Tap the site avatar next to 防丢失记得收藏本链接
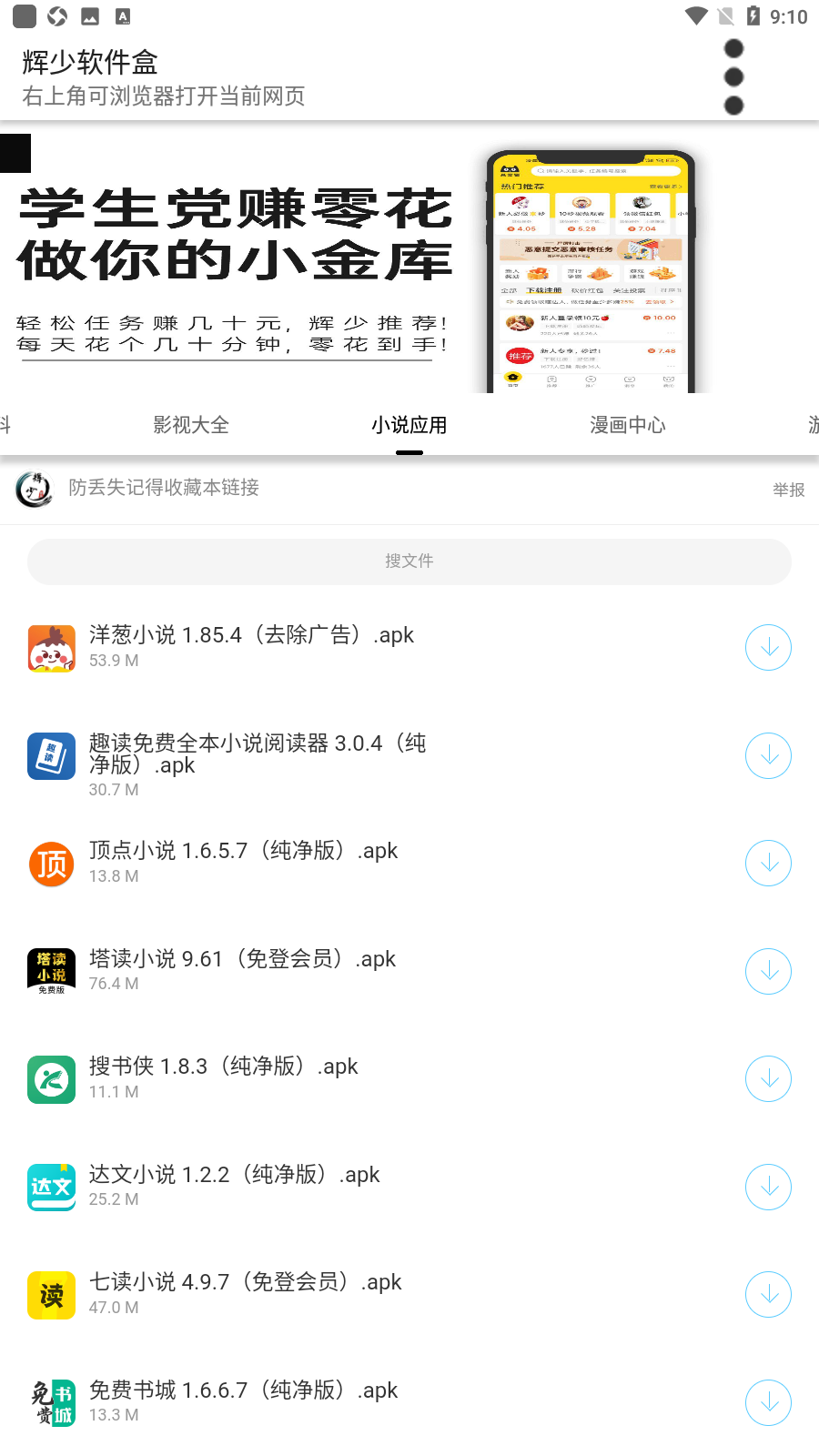Screen dimensions: 819x1456 pyautogui.click(x=34, y=488)
